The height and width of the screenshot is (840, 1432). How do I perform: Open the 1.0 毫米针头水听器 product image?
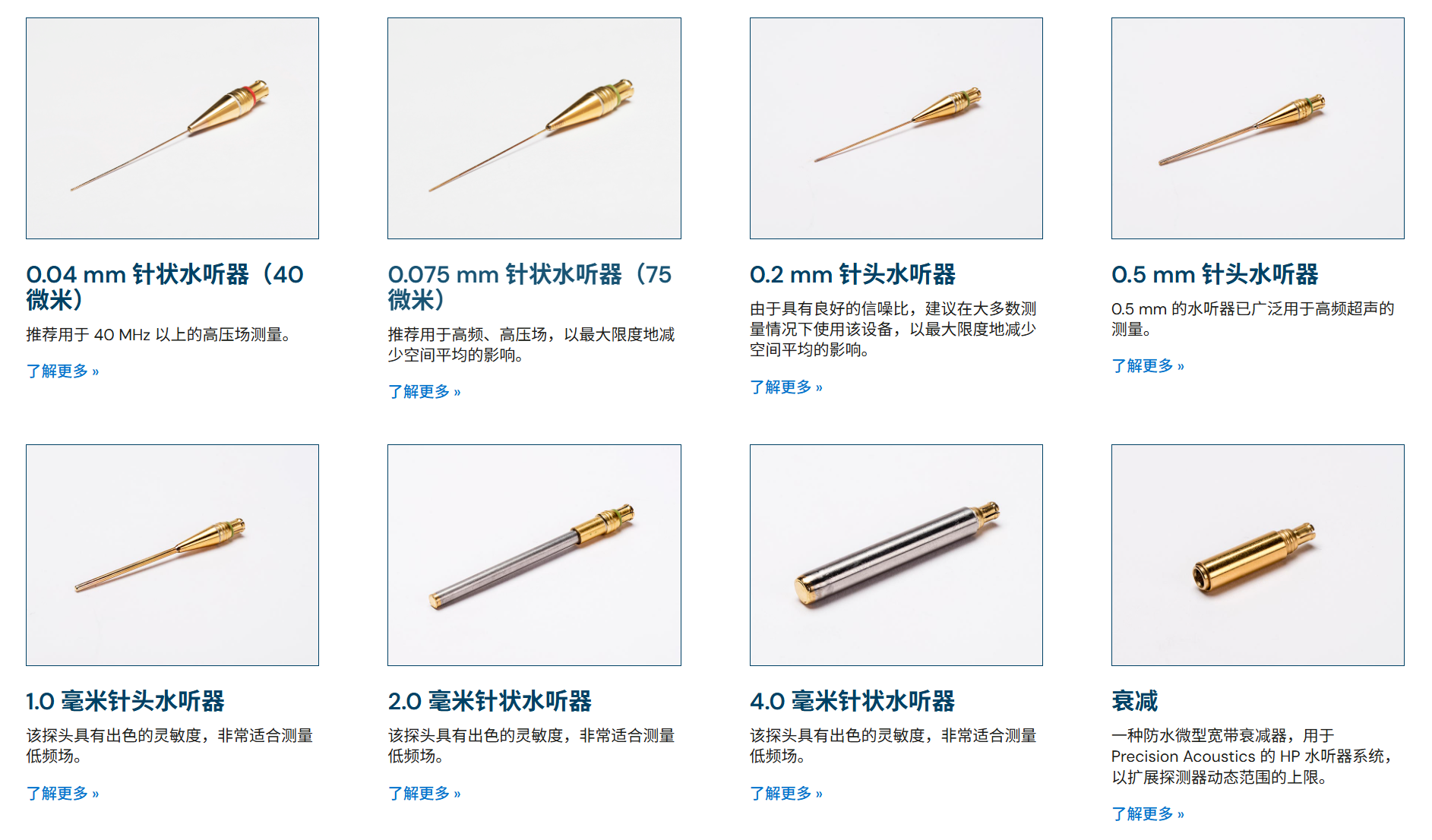[172, 555]
